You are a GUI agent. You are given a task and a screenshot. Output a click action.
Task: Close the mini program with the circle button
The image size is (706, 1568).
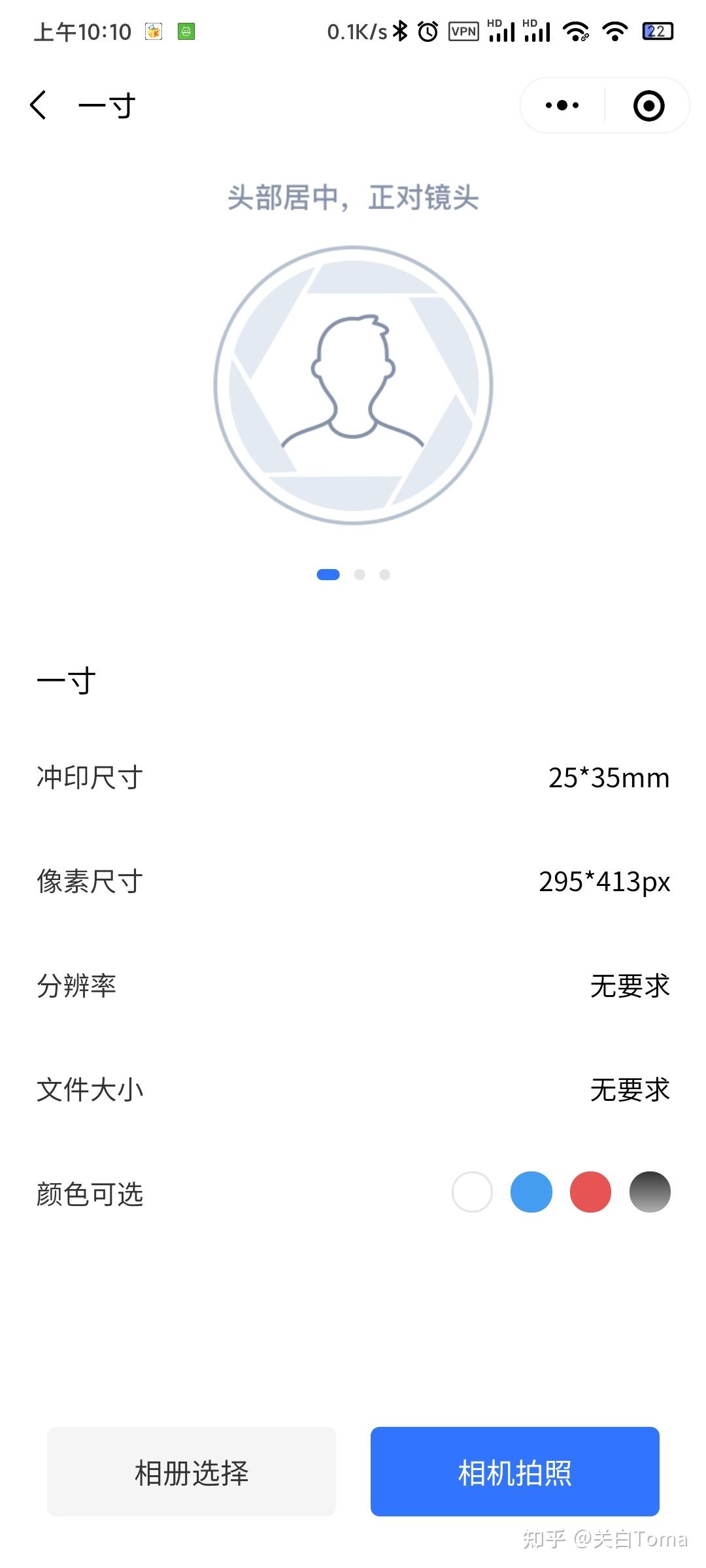[648, 105]
